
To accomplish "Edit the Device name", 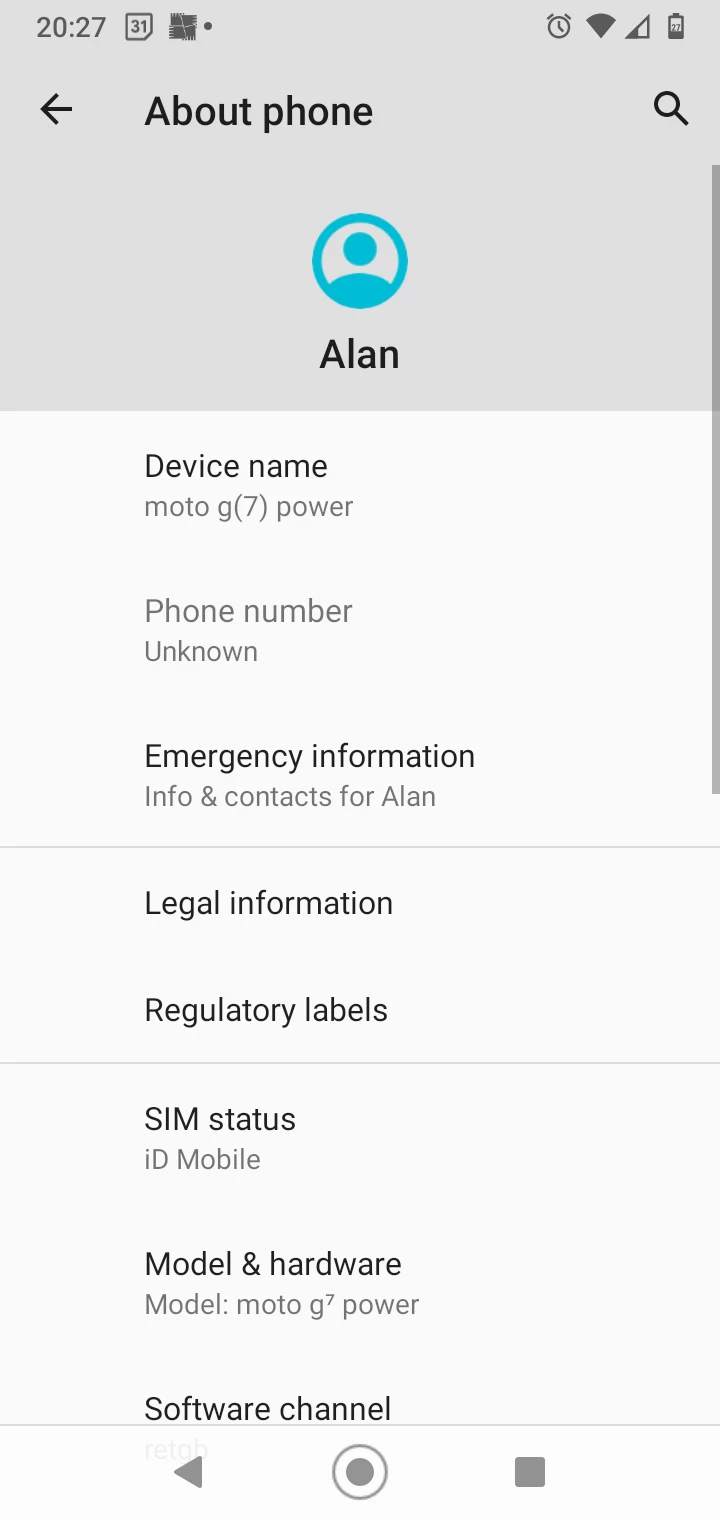I will [360, 485].
